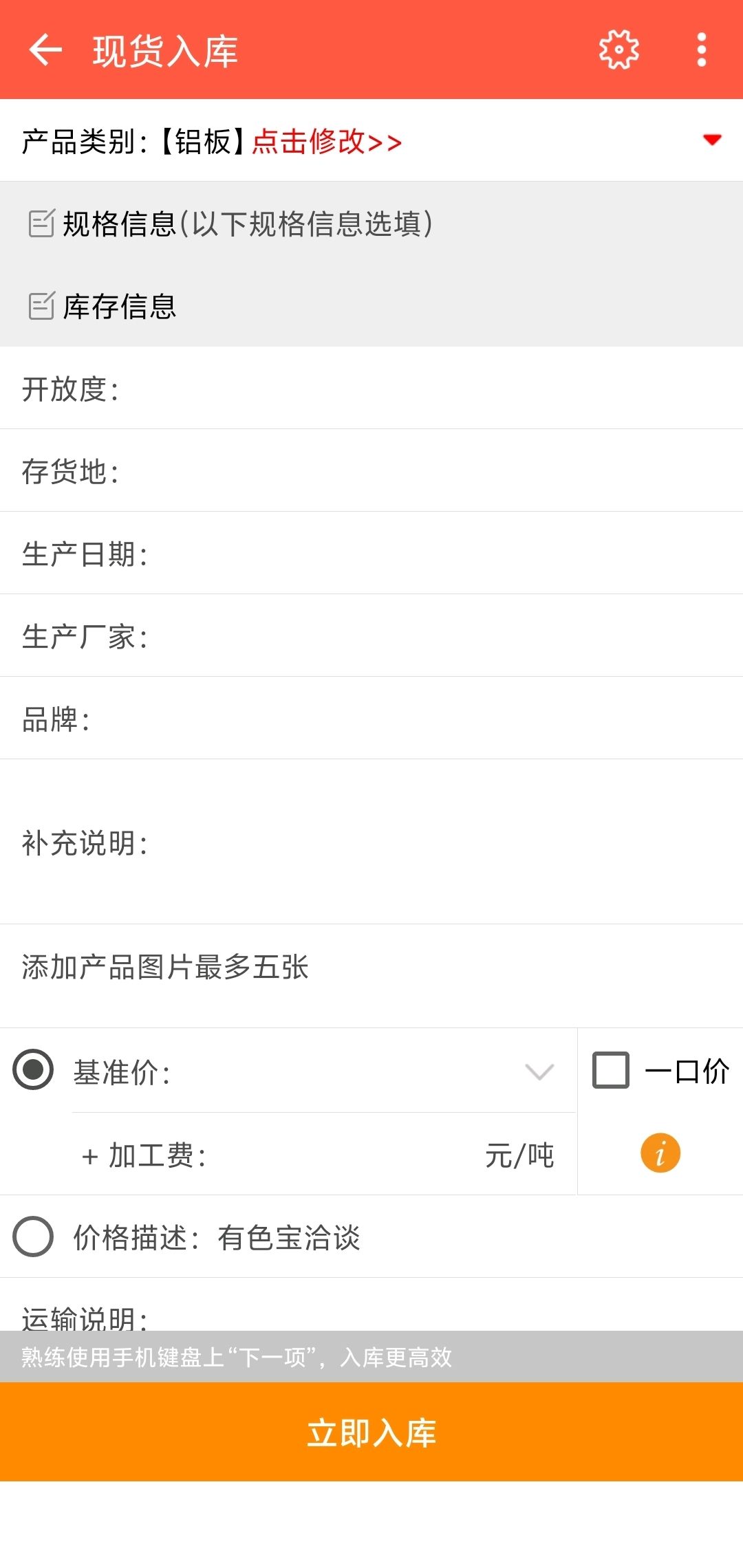The height and width of the screenshot is (1568, 743).
Task: Tap the orange info icon
Action: (x=660, y=1153)
